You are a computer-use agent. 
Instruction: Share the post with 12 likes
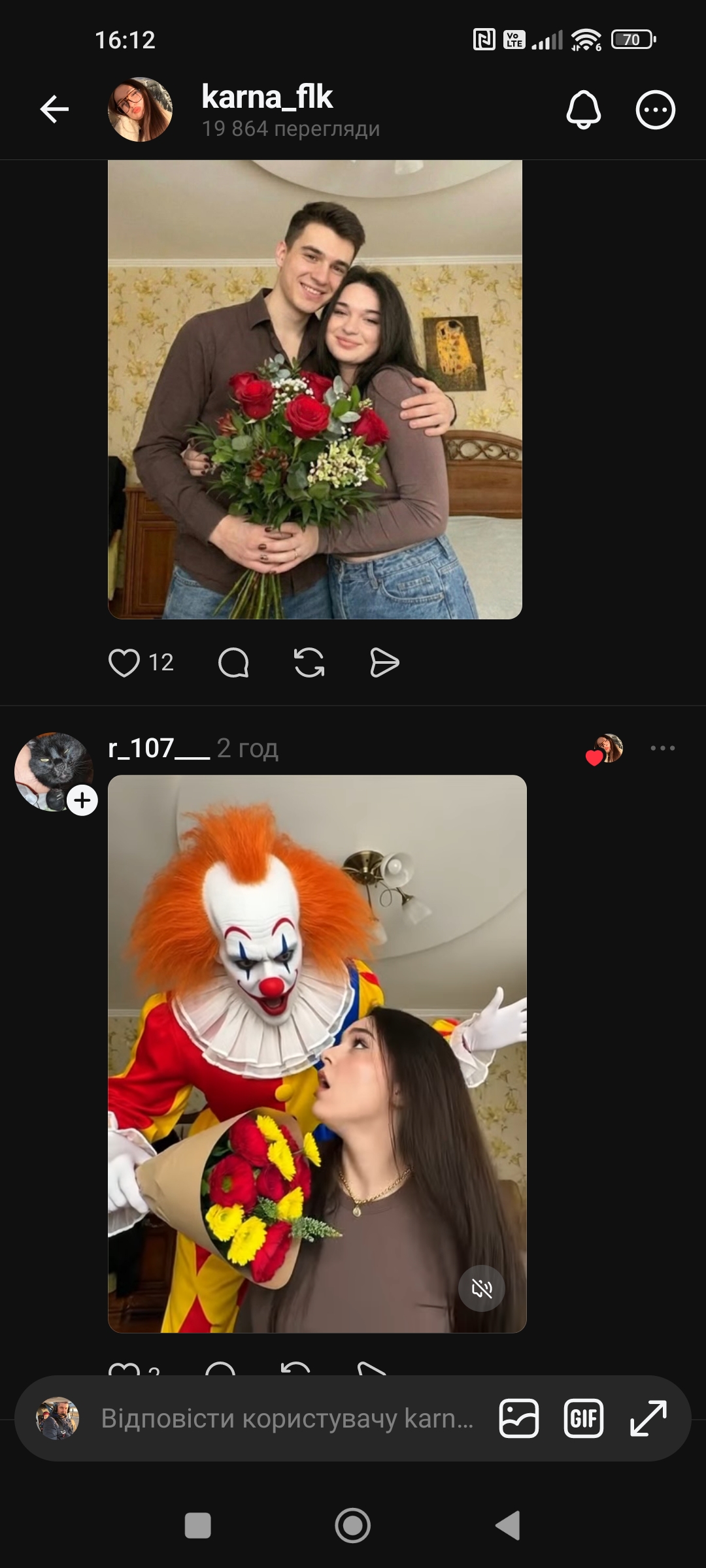(384, 662)
